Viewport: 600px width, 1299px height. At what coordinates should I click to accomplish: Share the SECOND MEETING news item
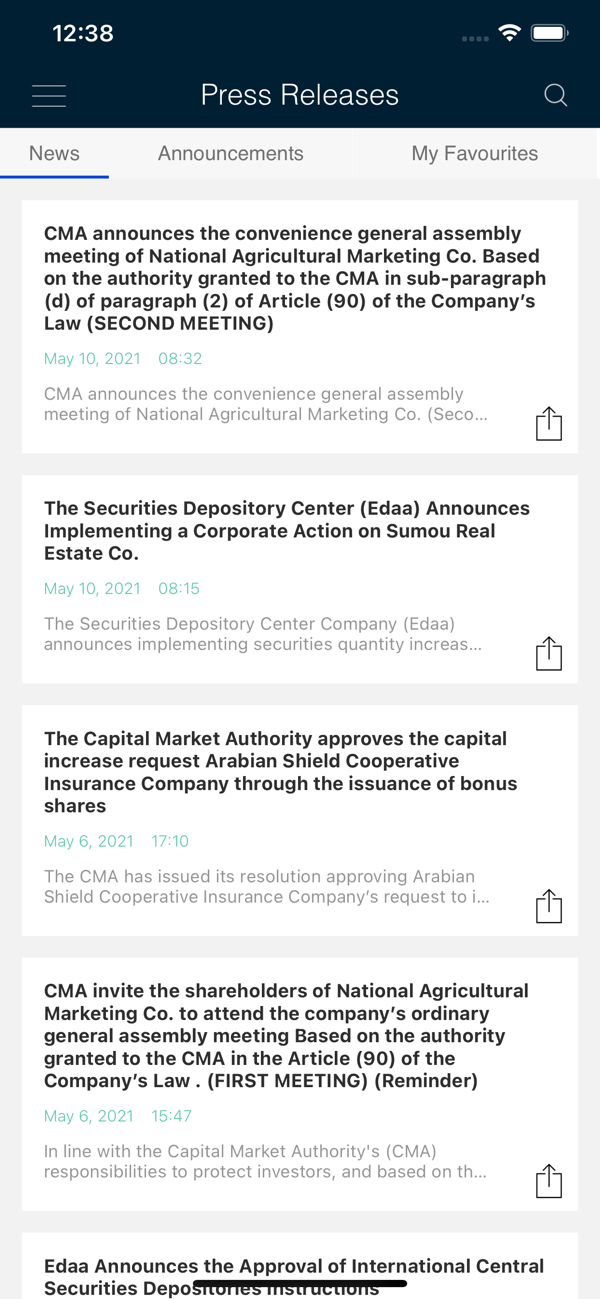tap(549, 424)
